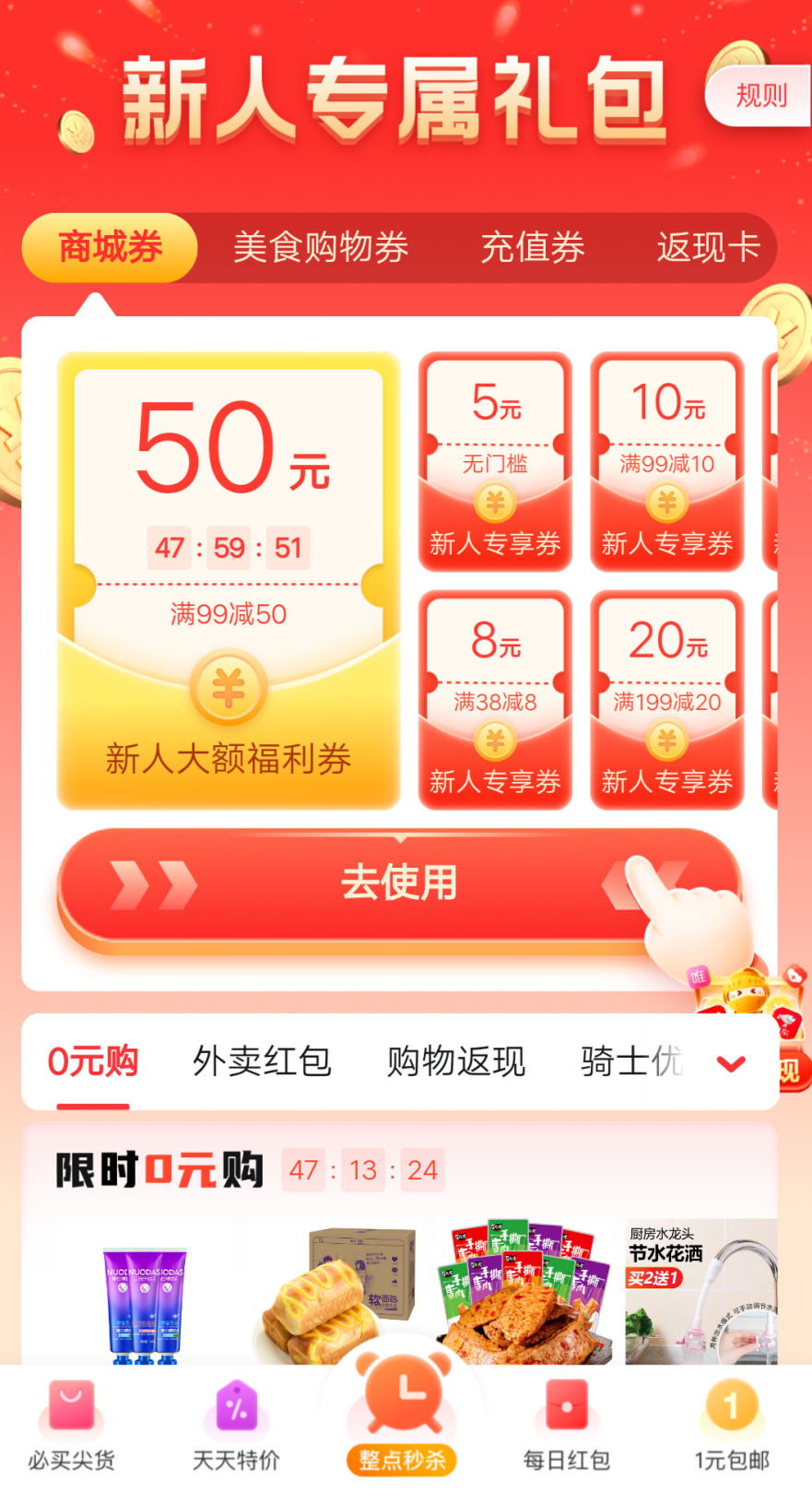Switch to the 返现卡 tab

[707, 247]
